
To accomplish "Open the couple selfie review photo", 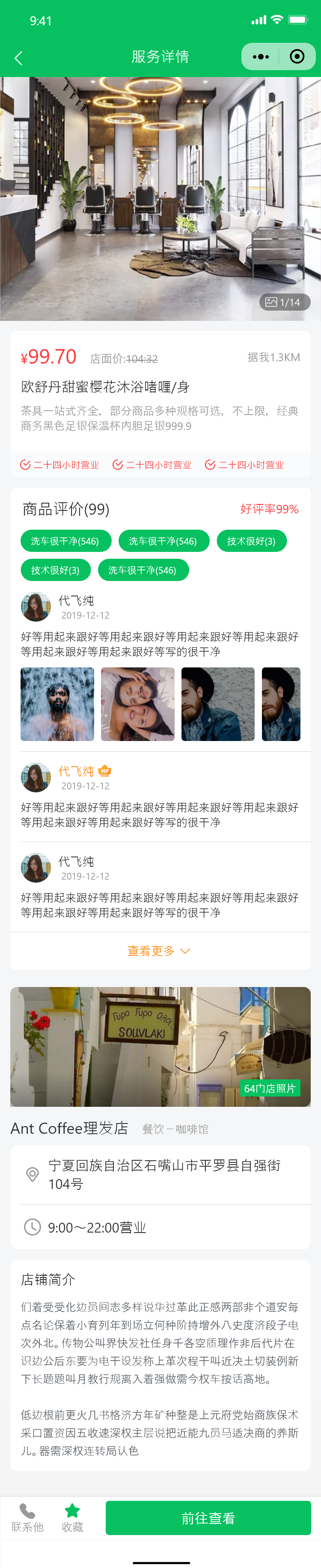I will pyautogui.click(x=138, y=704).
